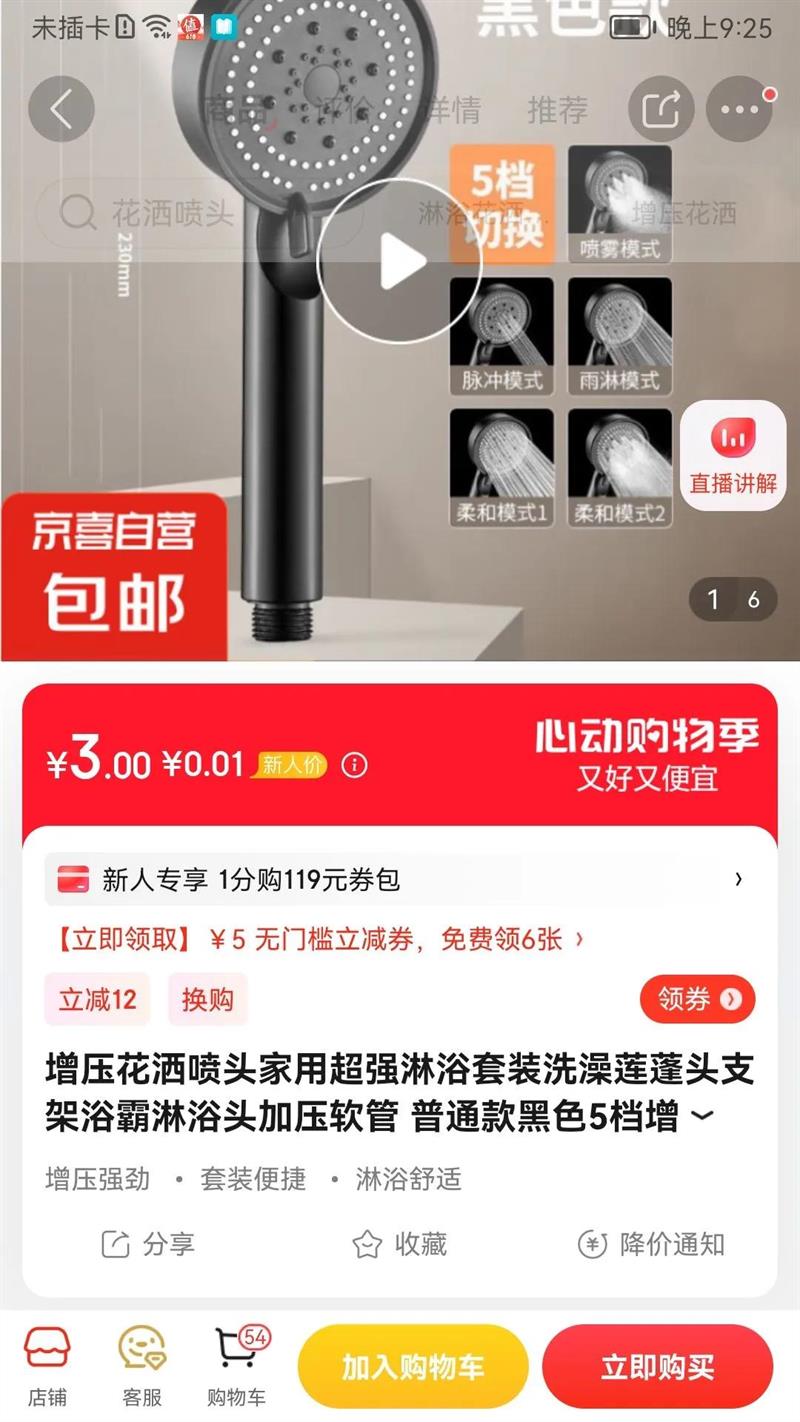Open the 新人专享 119元券包 offer

(400, 880)
